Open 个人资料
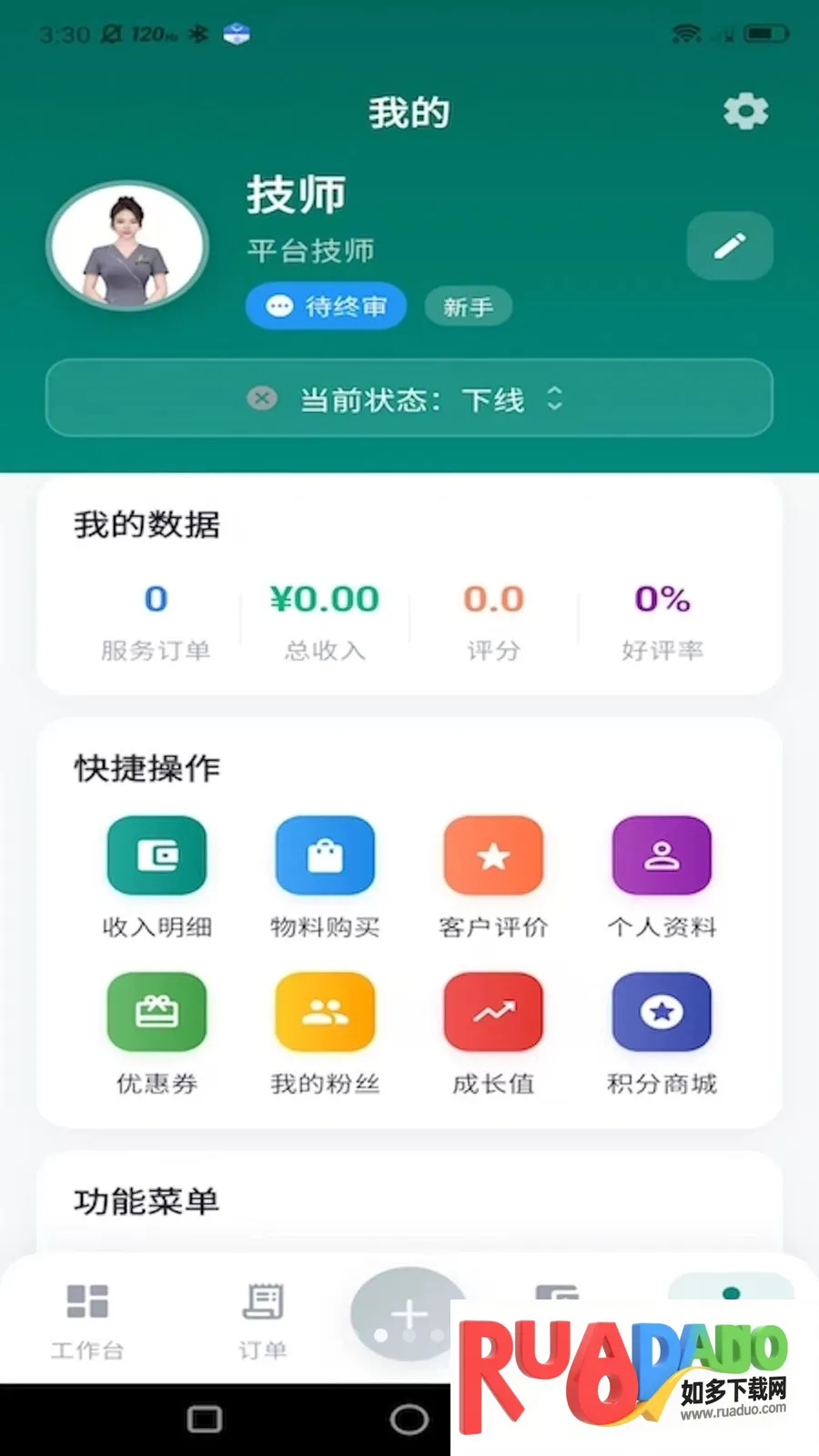819x1456 pixels. point(662,856)
